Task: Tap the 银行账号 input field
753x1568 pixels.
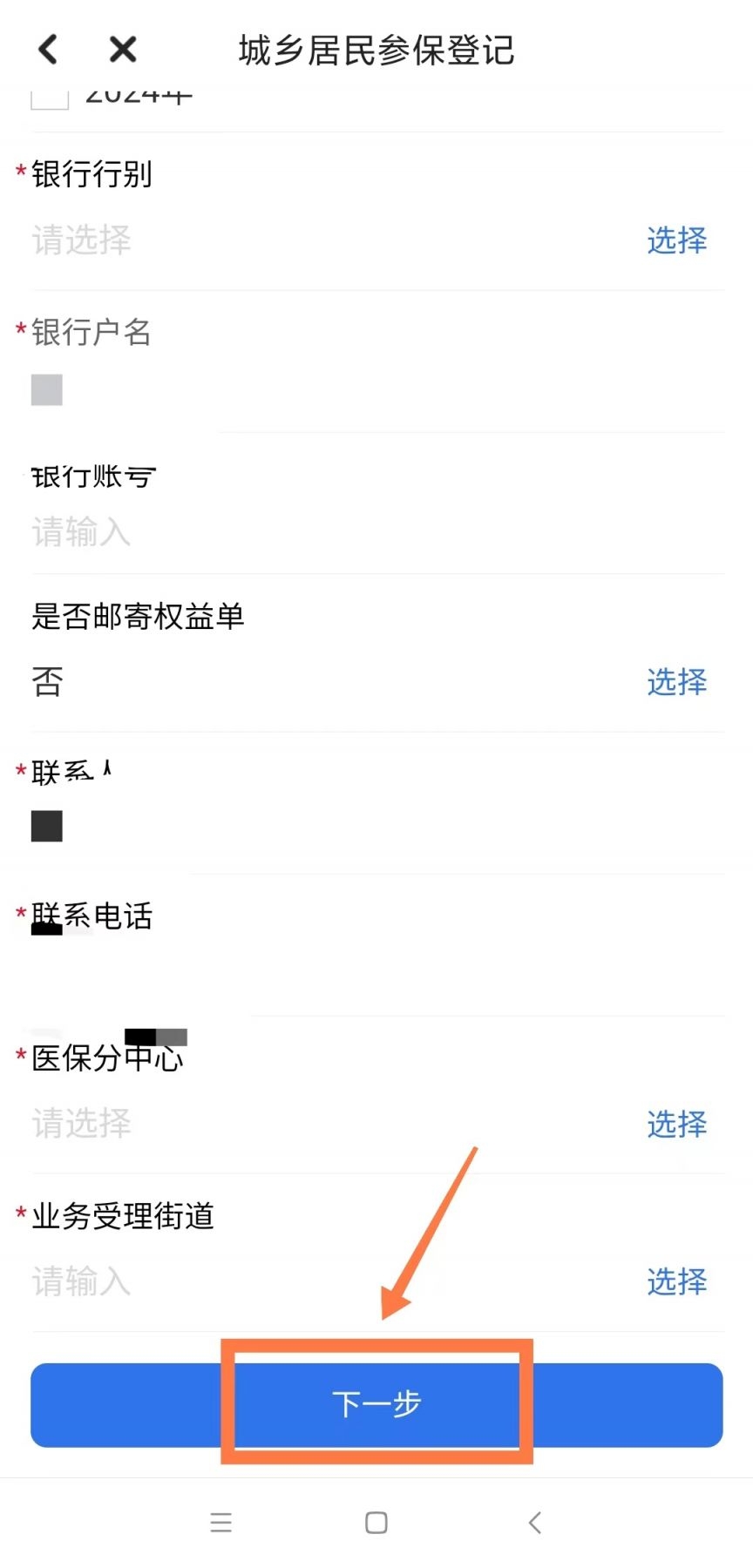Action: click(376, 531)
